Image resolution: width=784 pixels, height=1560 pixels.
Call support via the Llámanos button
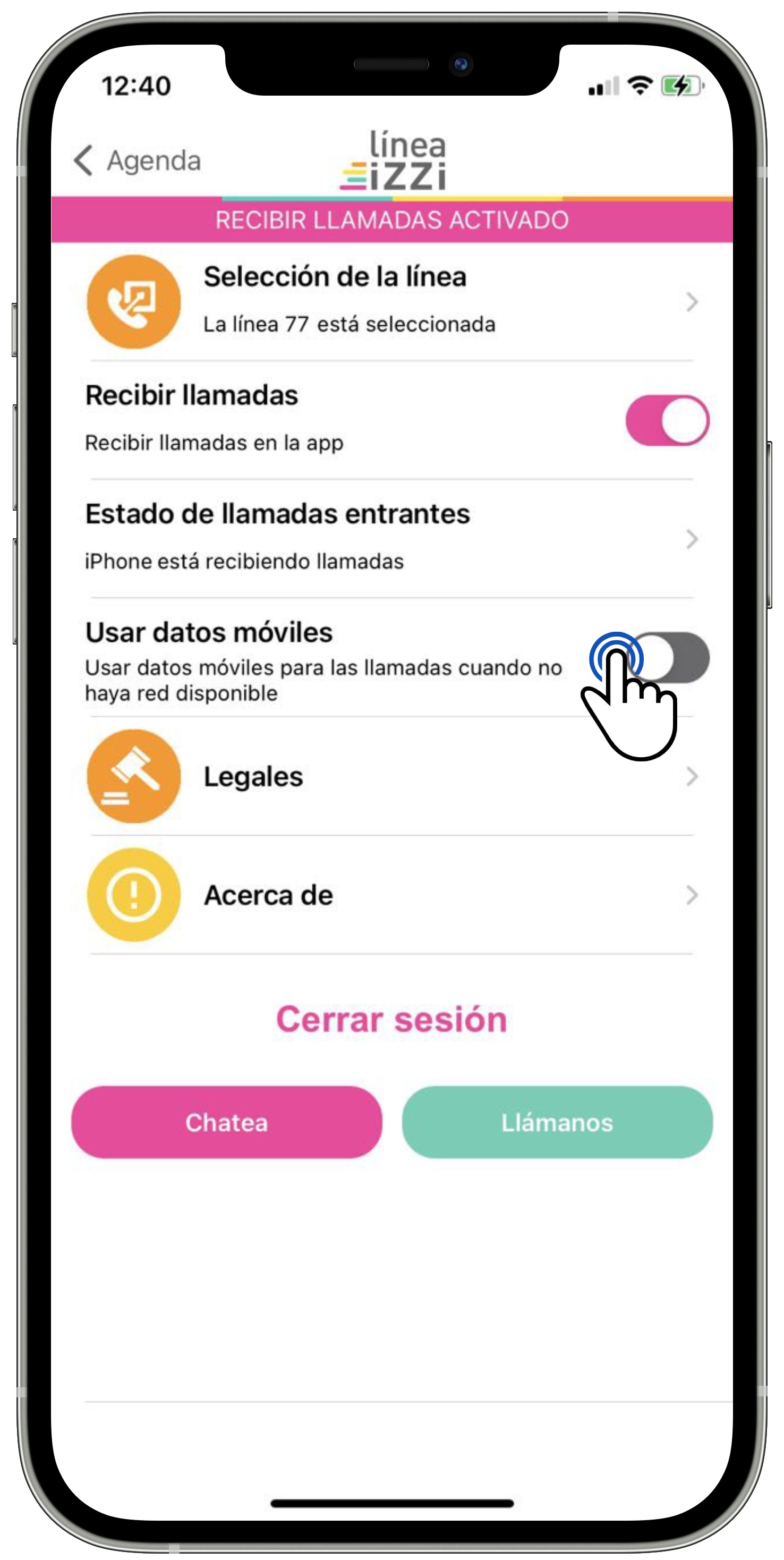click(x=557, y=1122)
